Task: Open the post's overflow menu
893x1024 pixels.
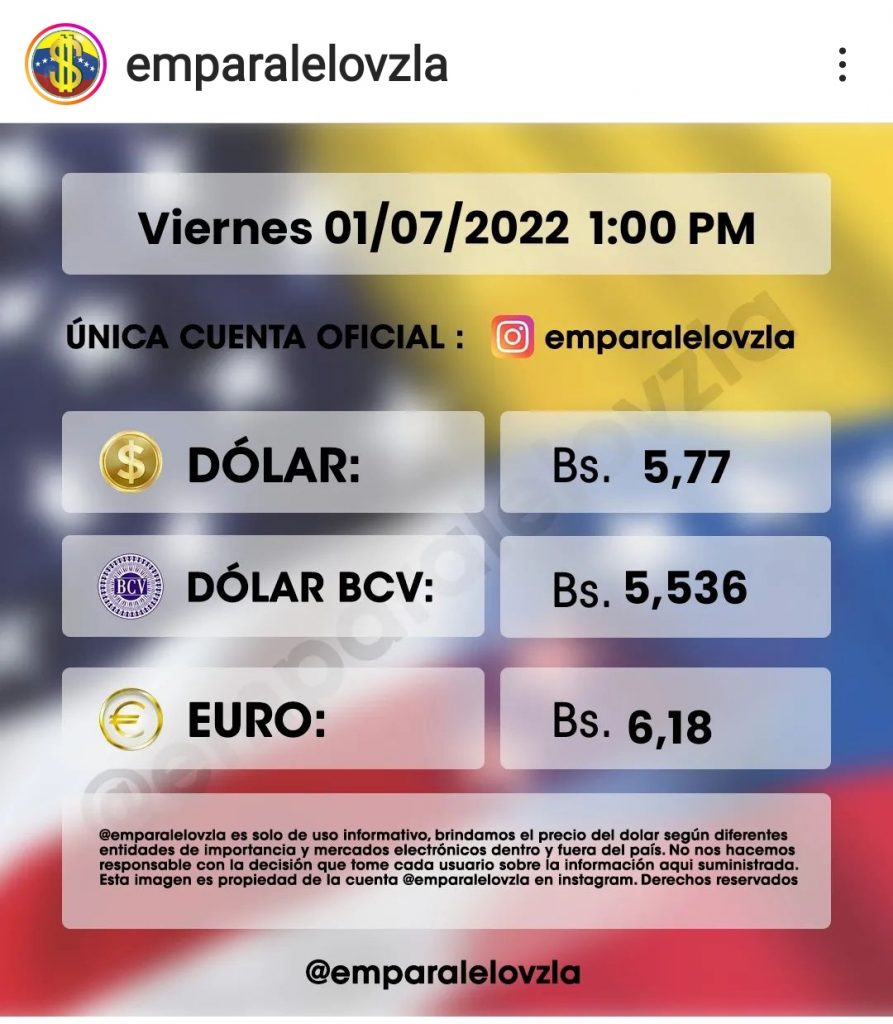Action: 842,65
